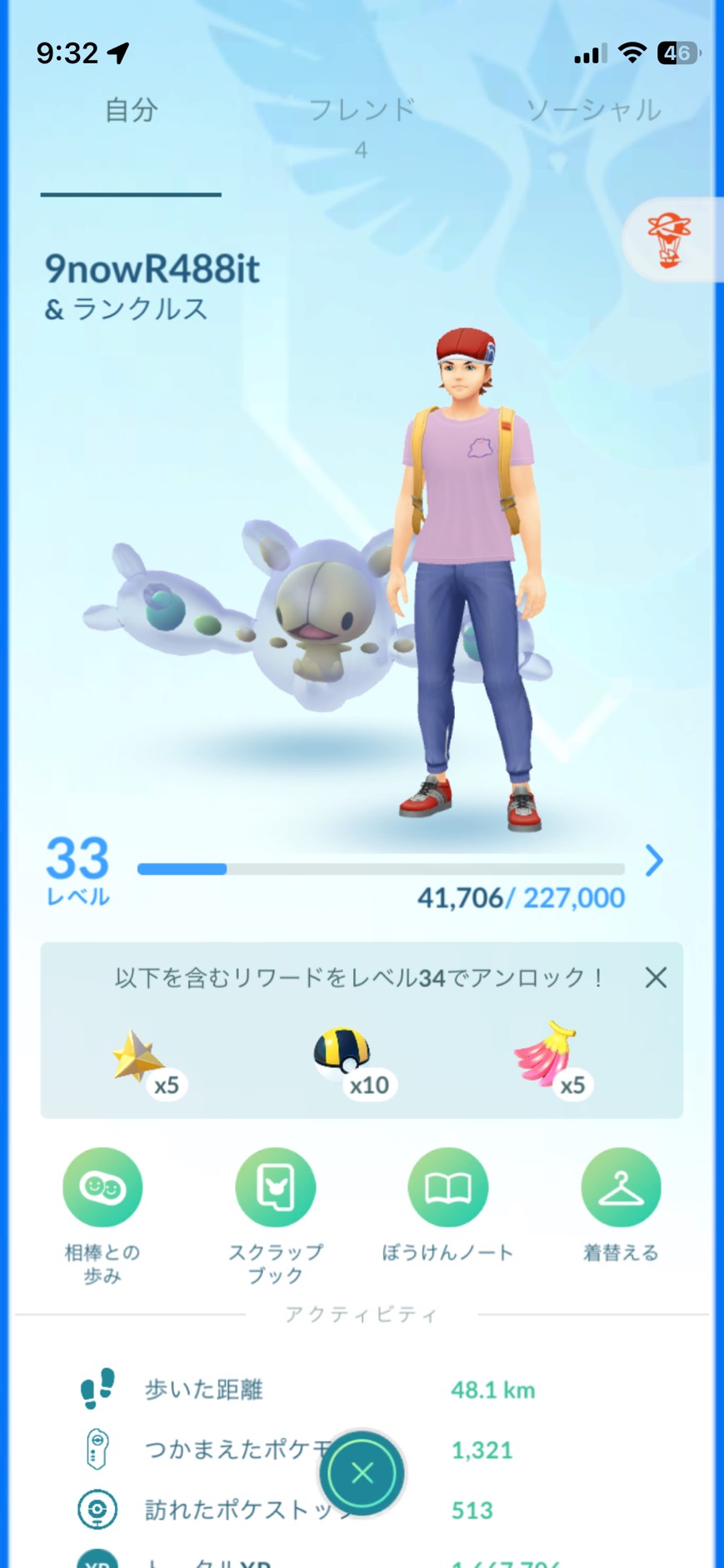Switch to the フレンド tab

[x=363, y=111]
